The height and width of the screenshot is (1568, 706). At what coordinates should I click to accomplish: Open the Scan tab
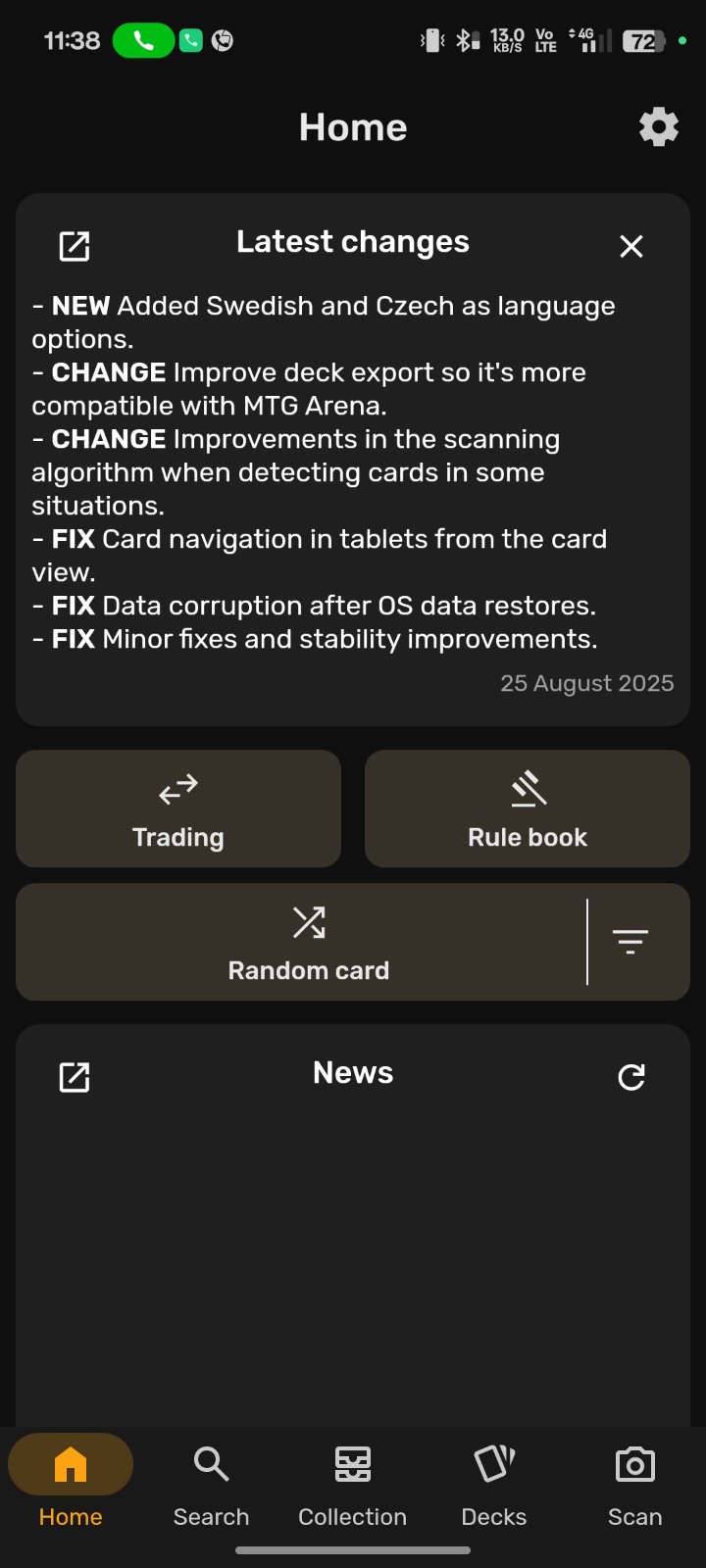pos(635,1485)
